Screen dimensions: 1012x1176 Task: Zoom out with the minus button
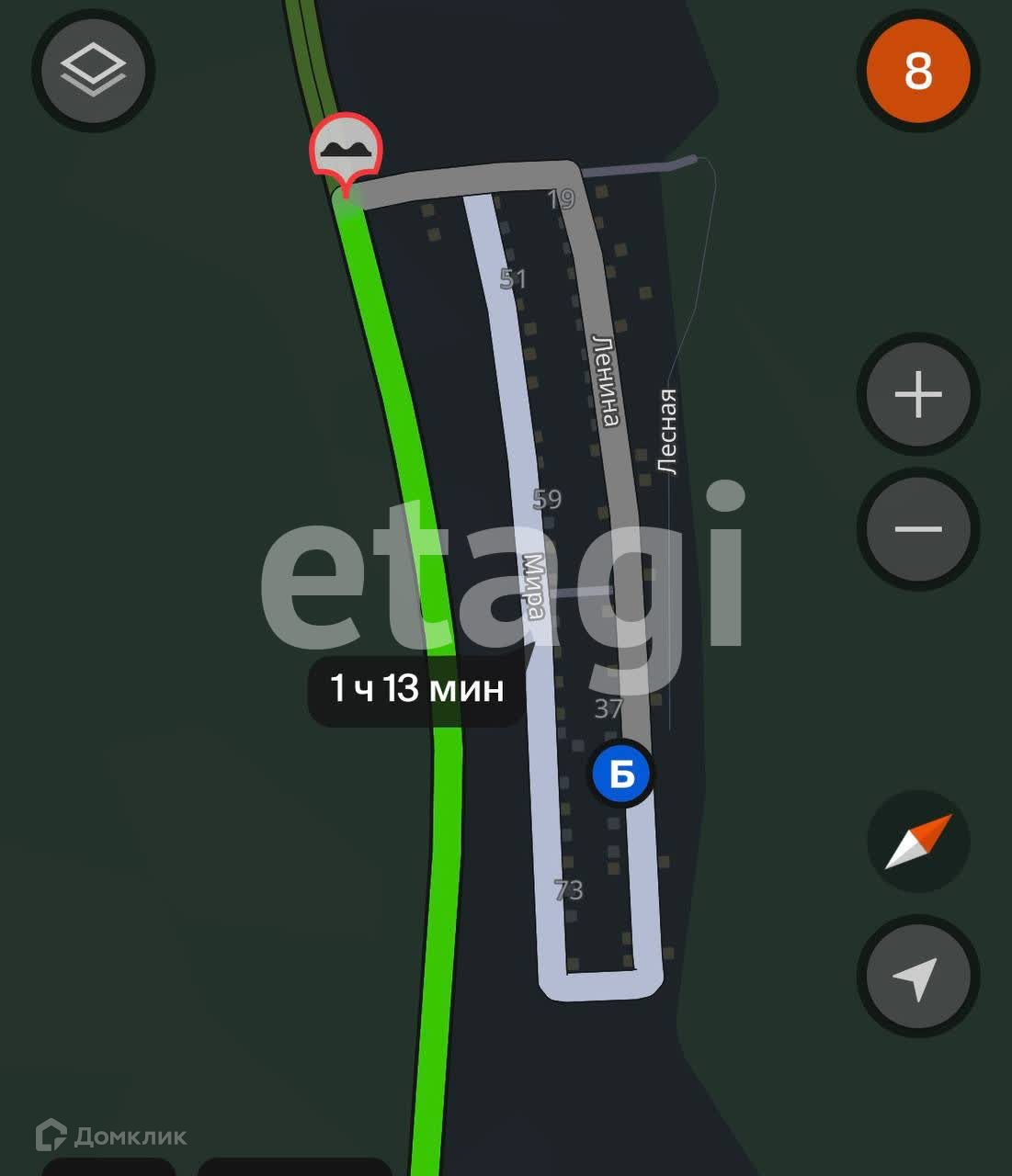coord(918,529)
